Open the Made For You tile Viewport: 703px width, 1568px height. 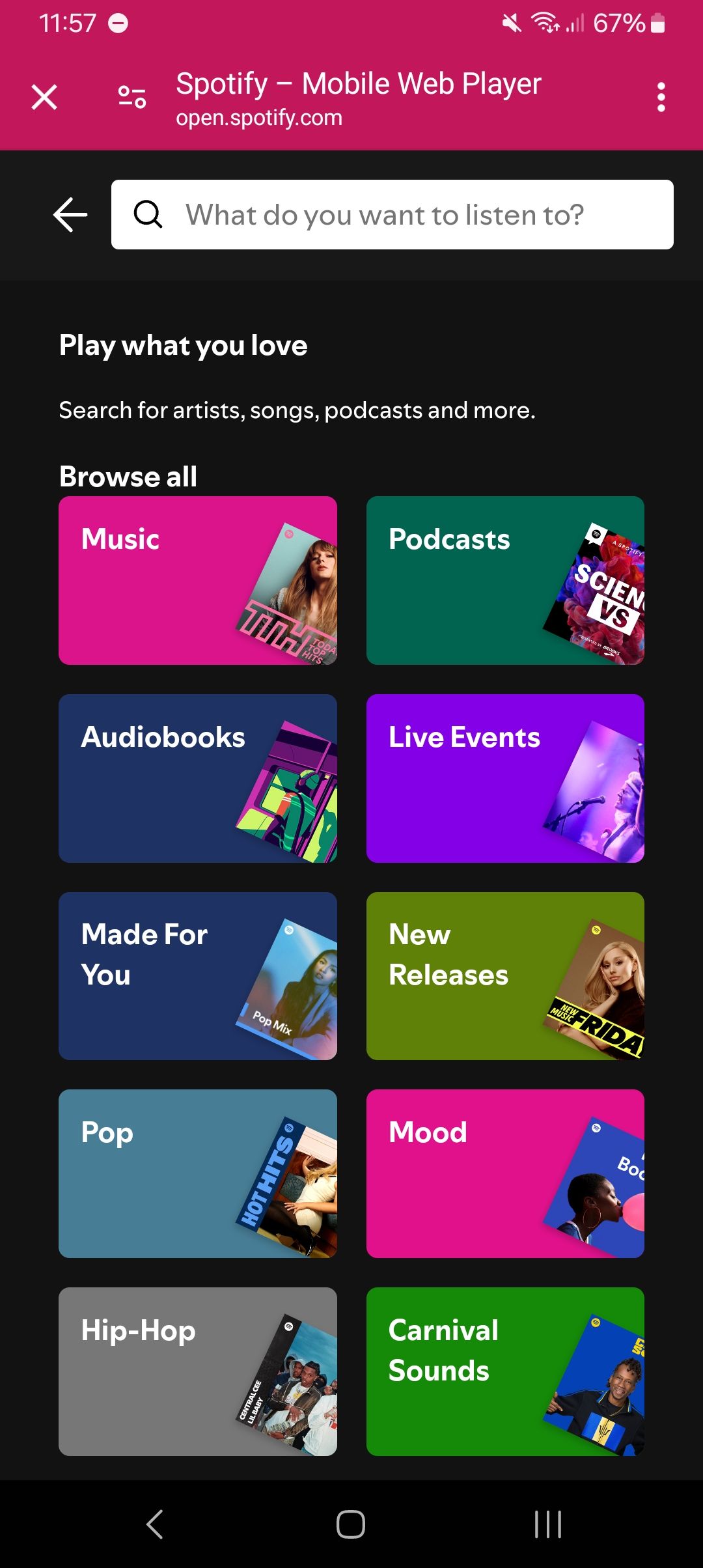tap(198, 976)
